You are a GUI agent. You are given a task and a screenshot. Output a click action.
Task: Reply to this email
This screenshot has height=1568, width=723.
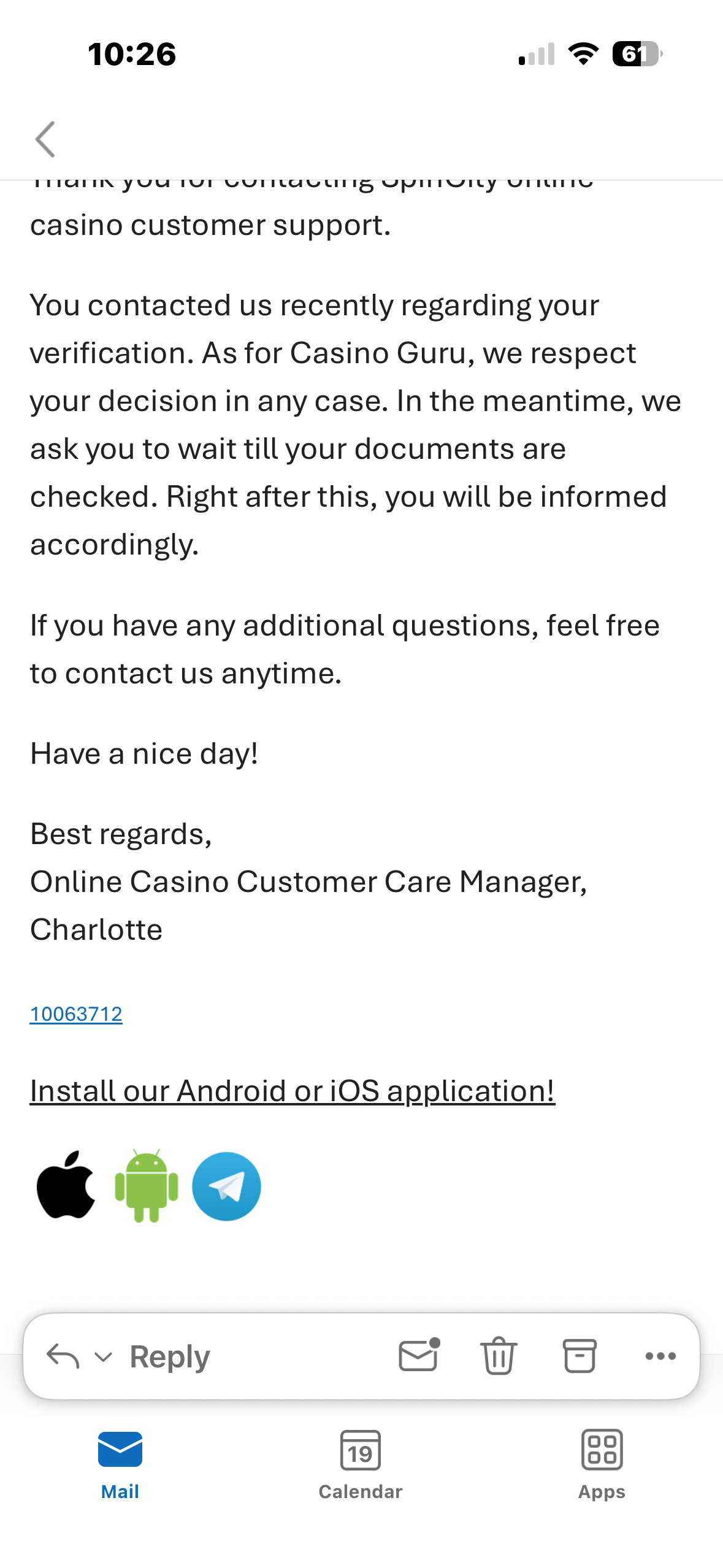coord(169,1356)
